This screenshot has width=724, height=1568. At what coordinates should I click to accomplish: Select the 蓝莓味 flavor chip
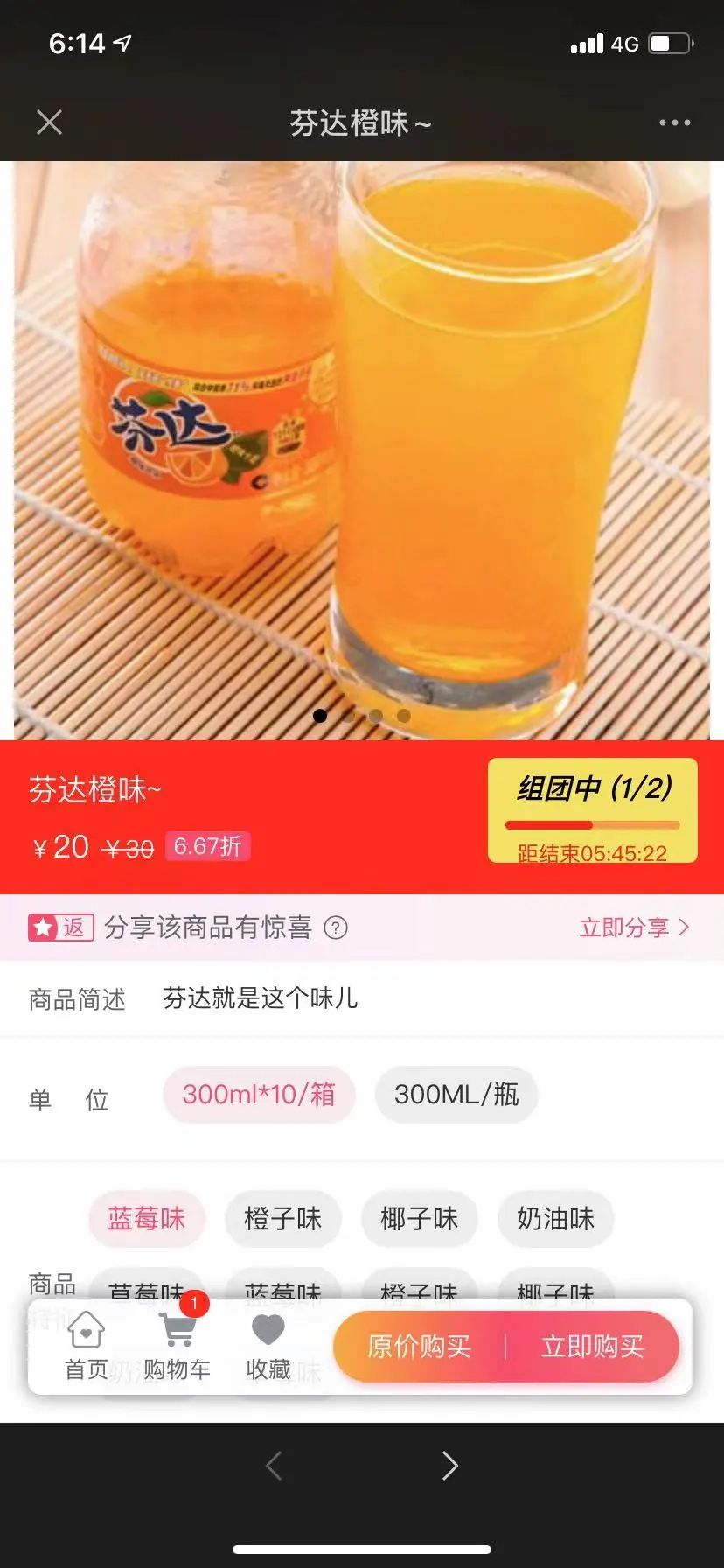(146, 1218)
